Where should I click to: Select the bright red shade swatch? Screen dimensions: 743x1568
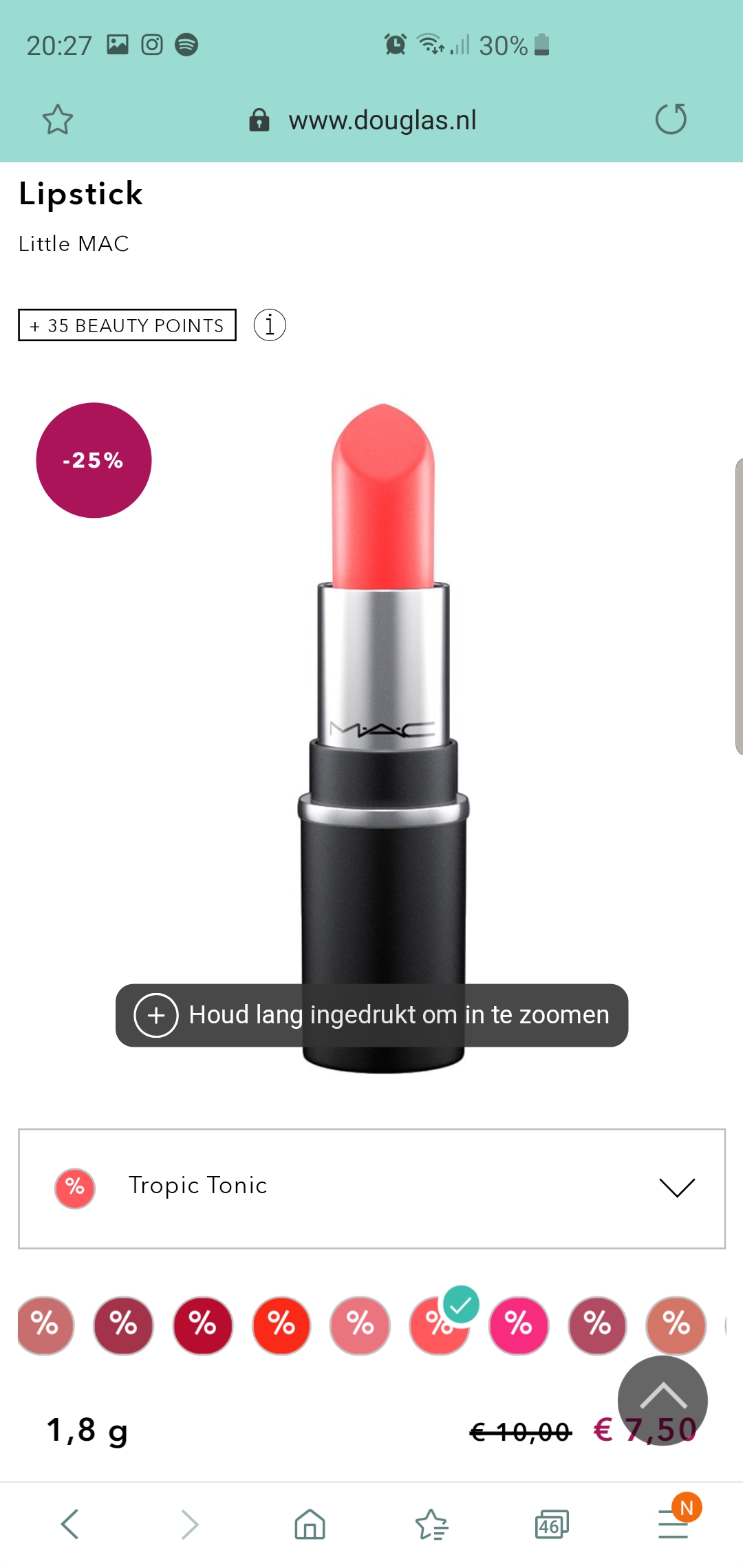[x=281, y=1325]
